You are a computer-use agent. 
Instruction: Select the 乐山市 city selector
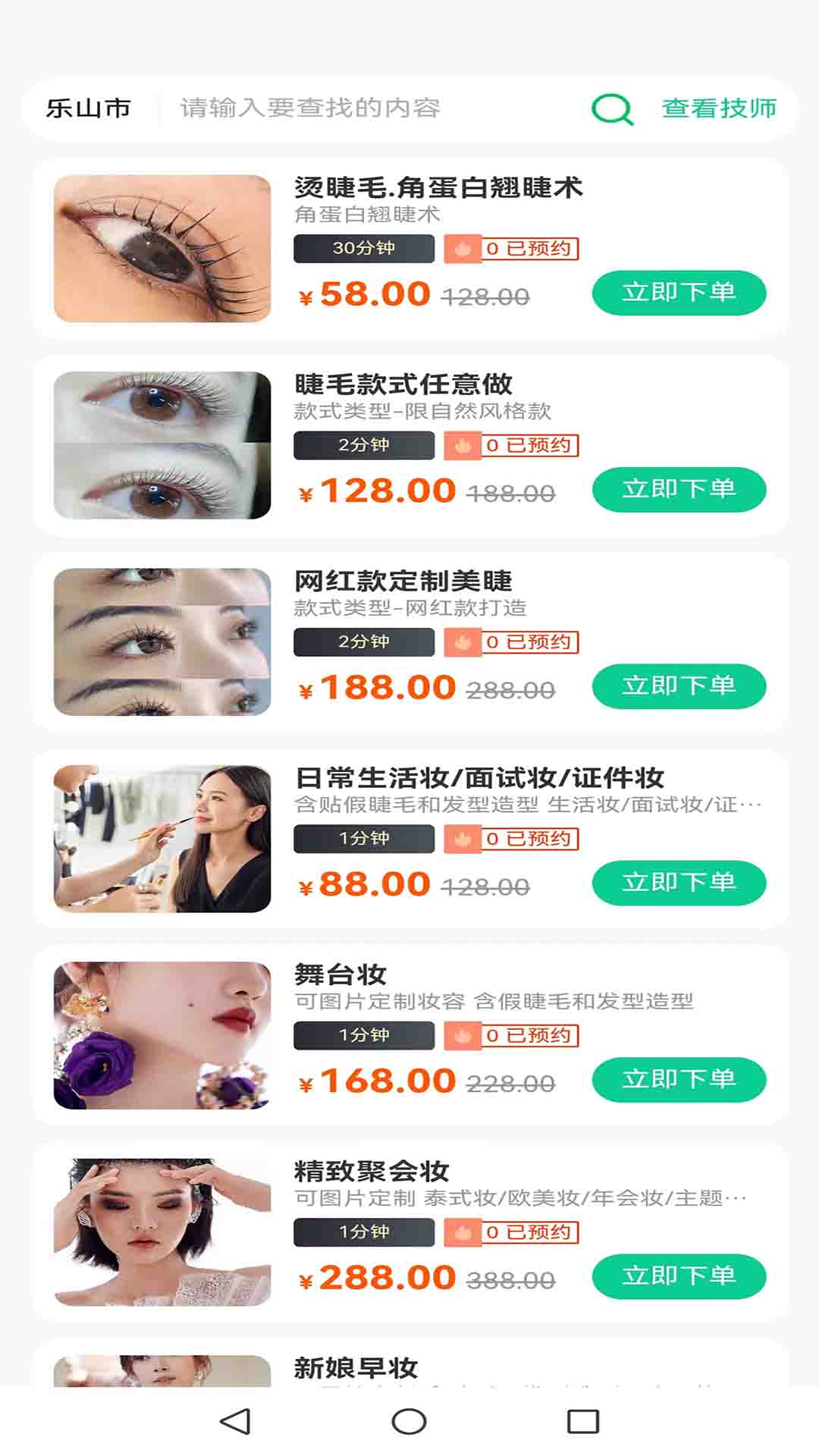pyautogui.click(x=89, y=108)
